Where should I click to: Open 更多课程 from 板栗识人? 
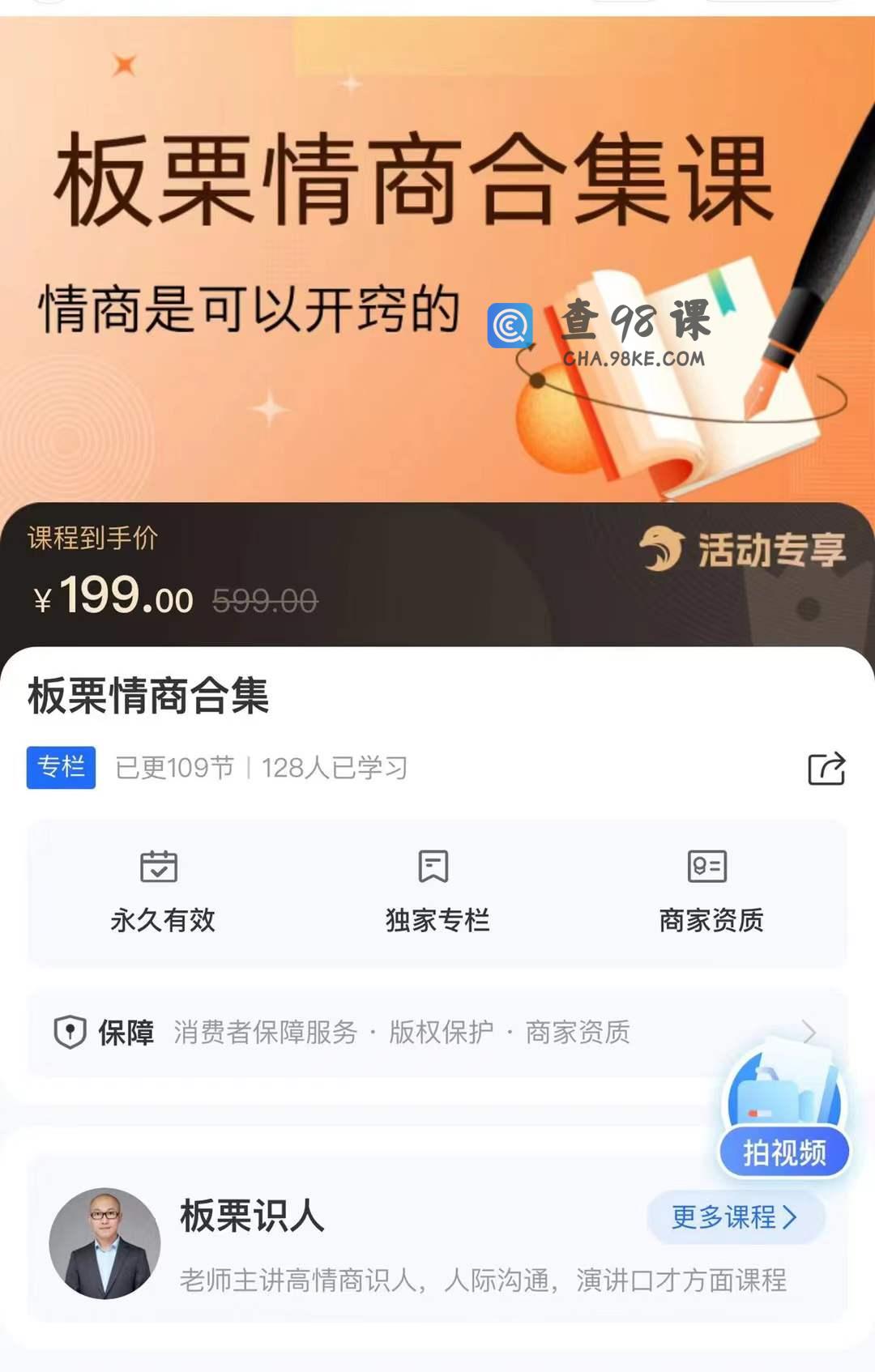tap(735, 1216)
